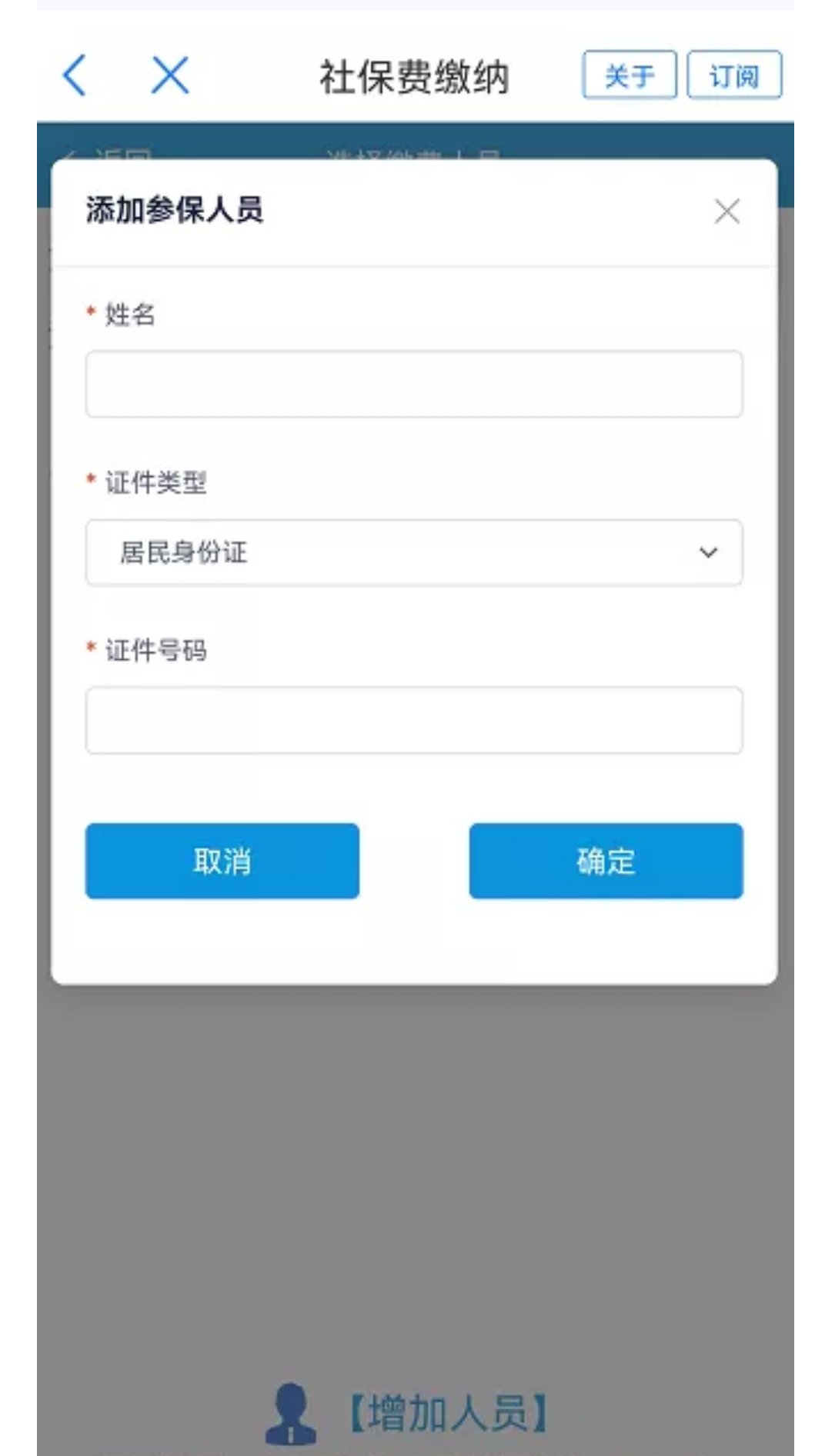Image resolution: width=815 pixels, height=1456 pixels.
Task: Tap the 取消 button
Action: [x=222, y=861]
